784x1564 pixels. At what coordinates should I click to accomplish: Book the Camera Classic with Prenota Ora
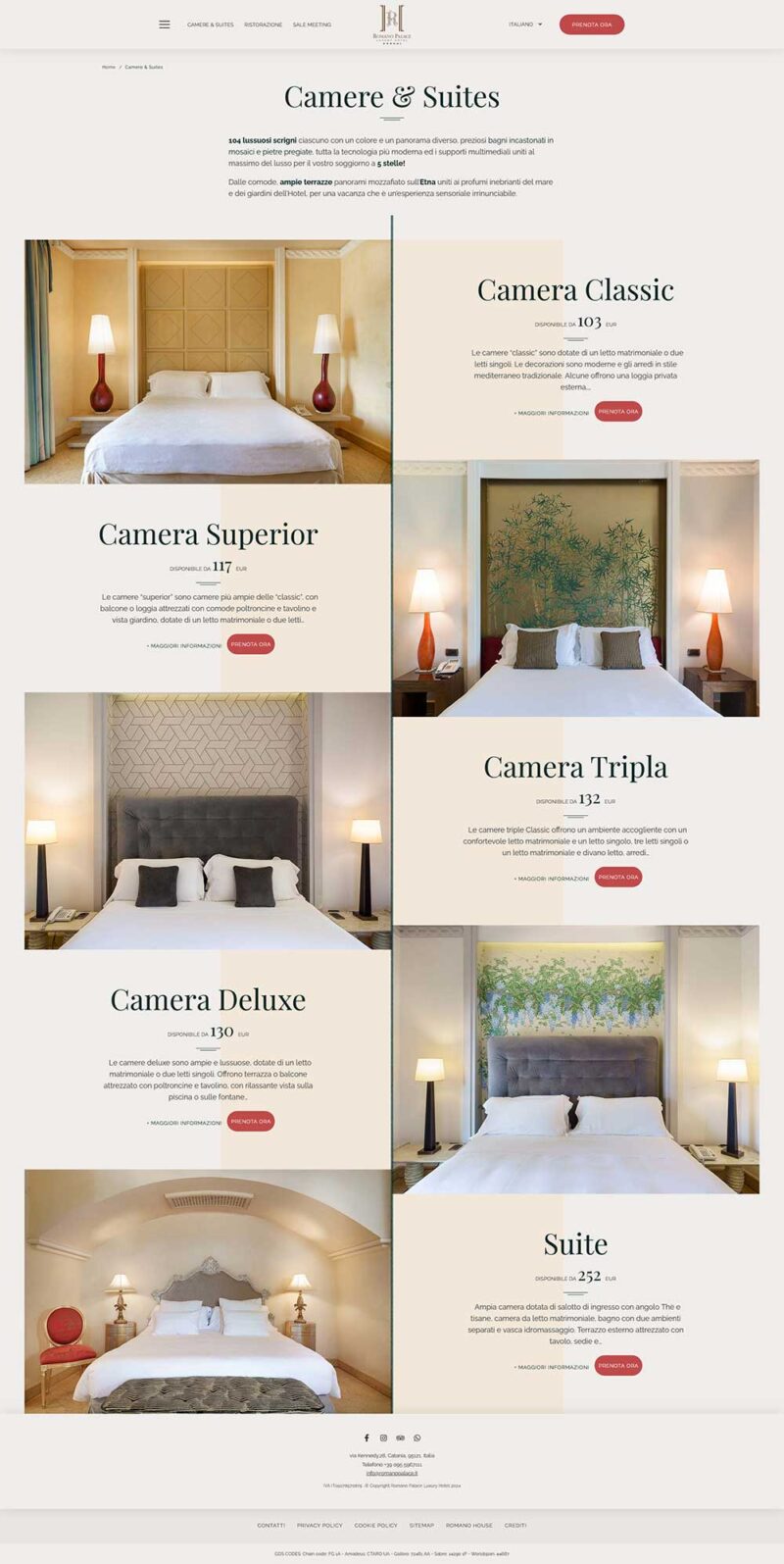pyautogui.click(x=617, y=412)
